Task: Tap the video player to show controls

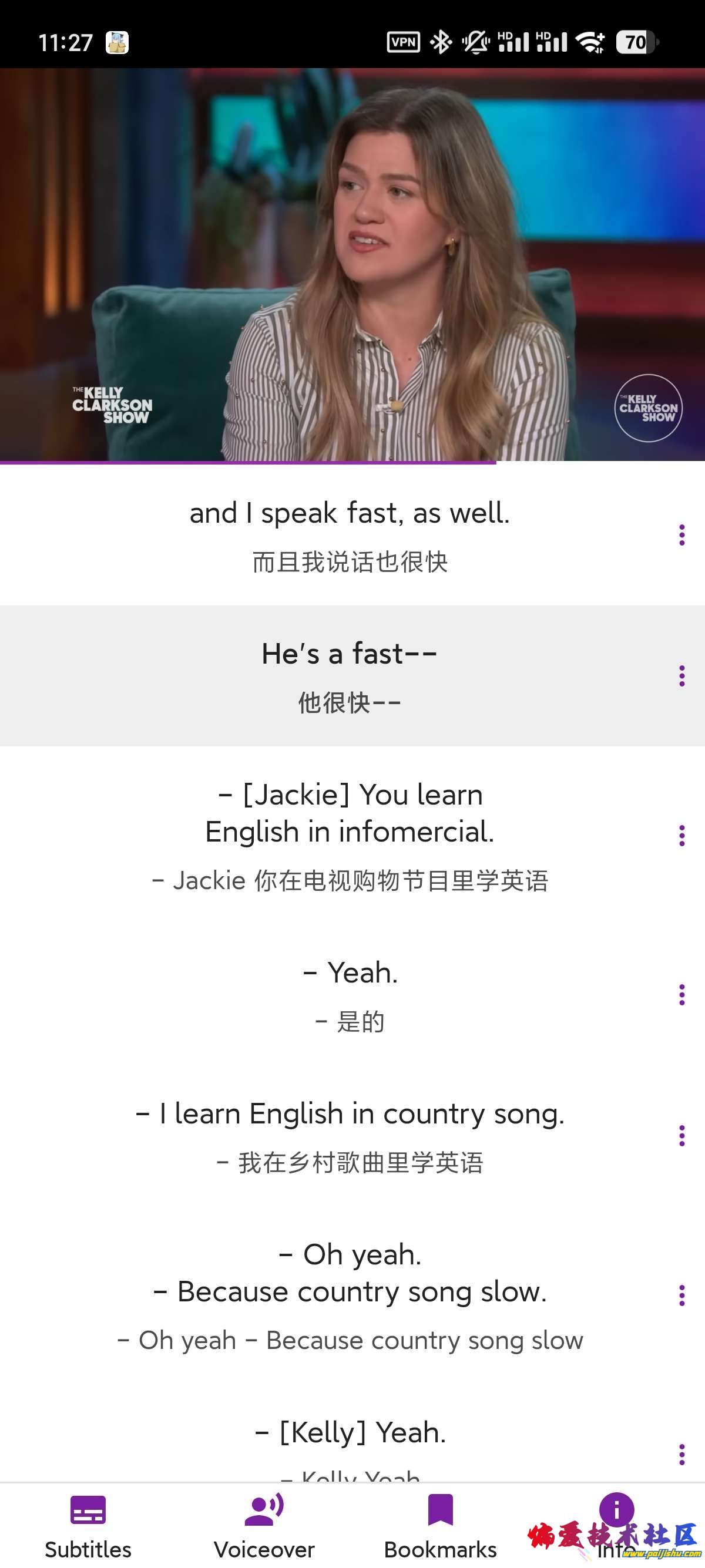Action: (352, 264)
